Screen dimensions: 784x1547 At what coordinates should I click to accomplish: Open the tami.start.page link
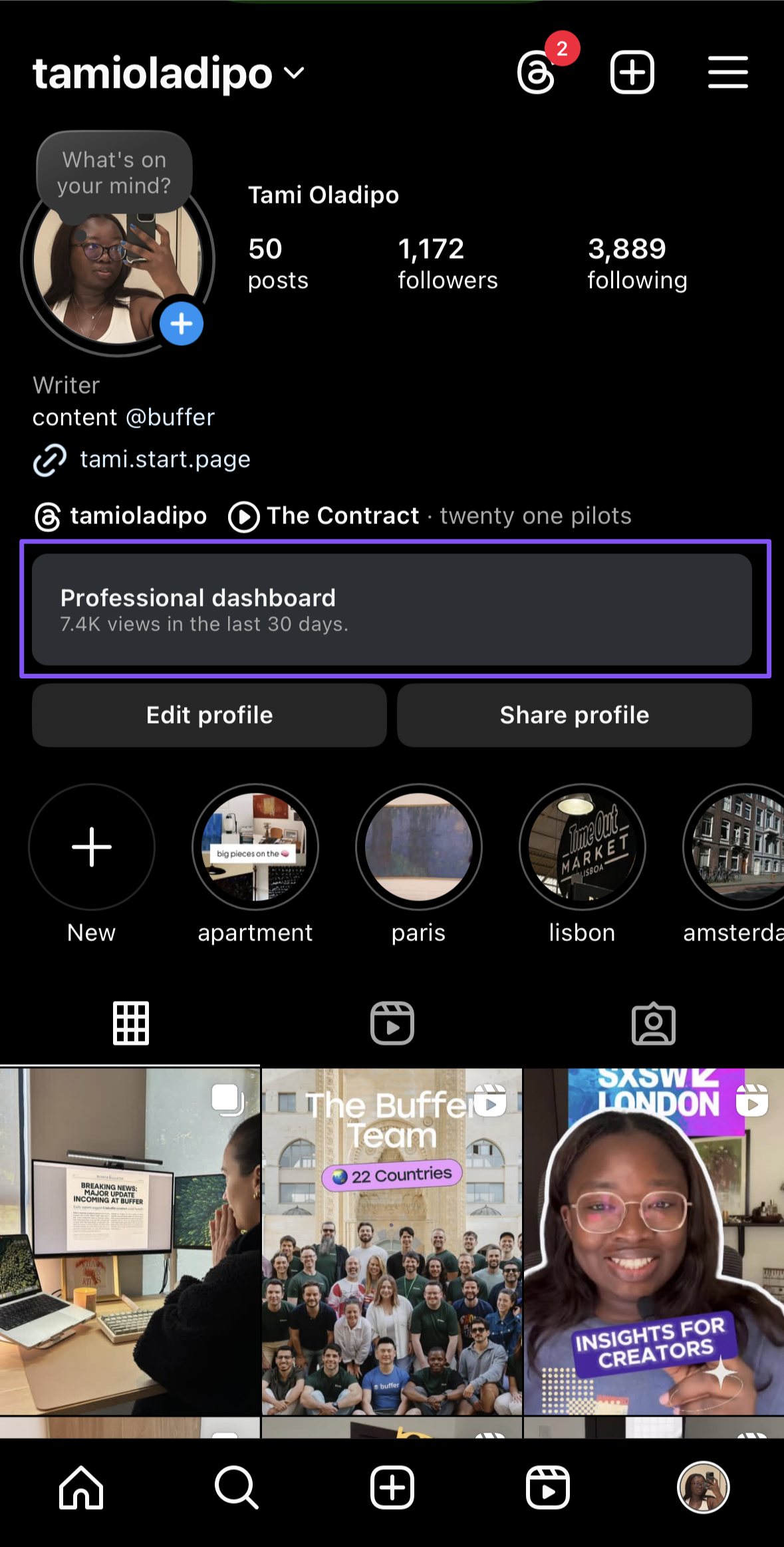[164, 460]
